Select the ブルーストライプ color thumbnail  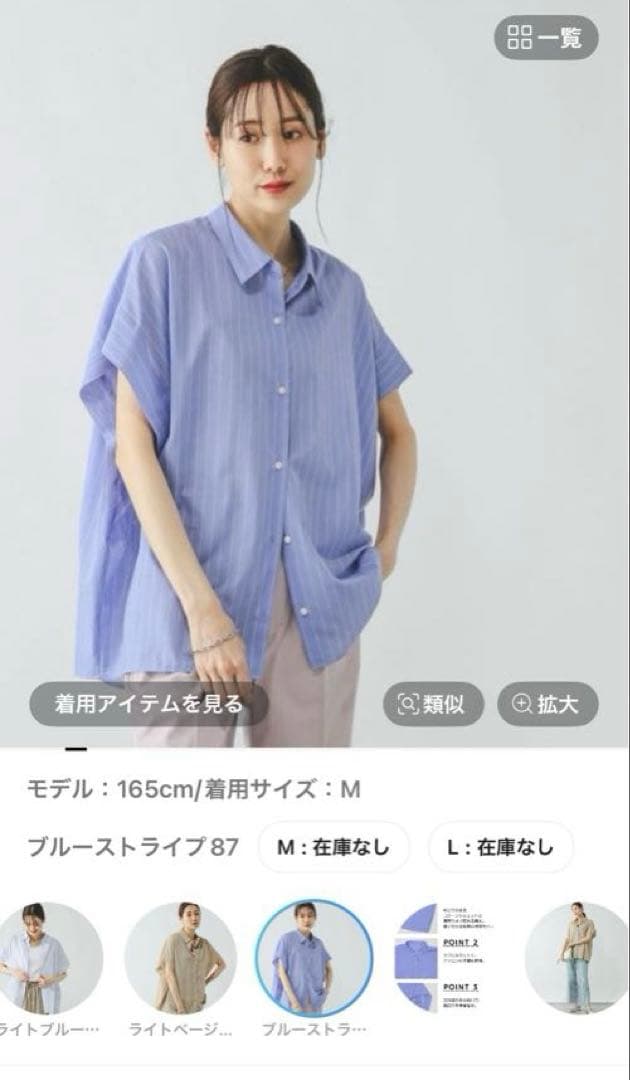pyautogui.click(x=314, y=958)
